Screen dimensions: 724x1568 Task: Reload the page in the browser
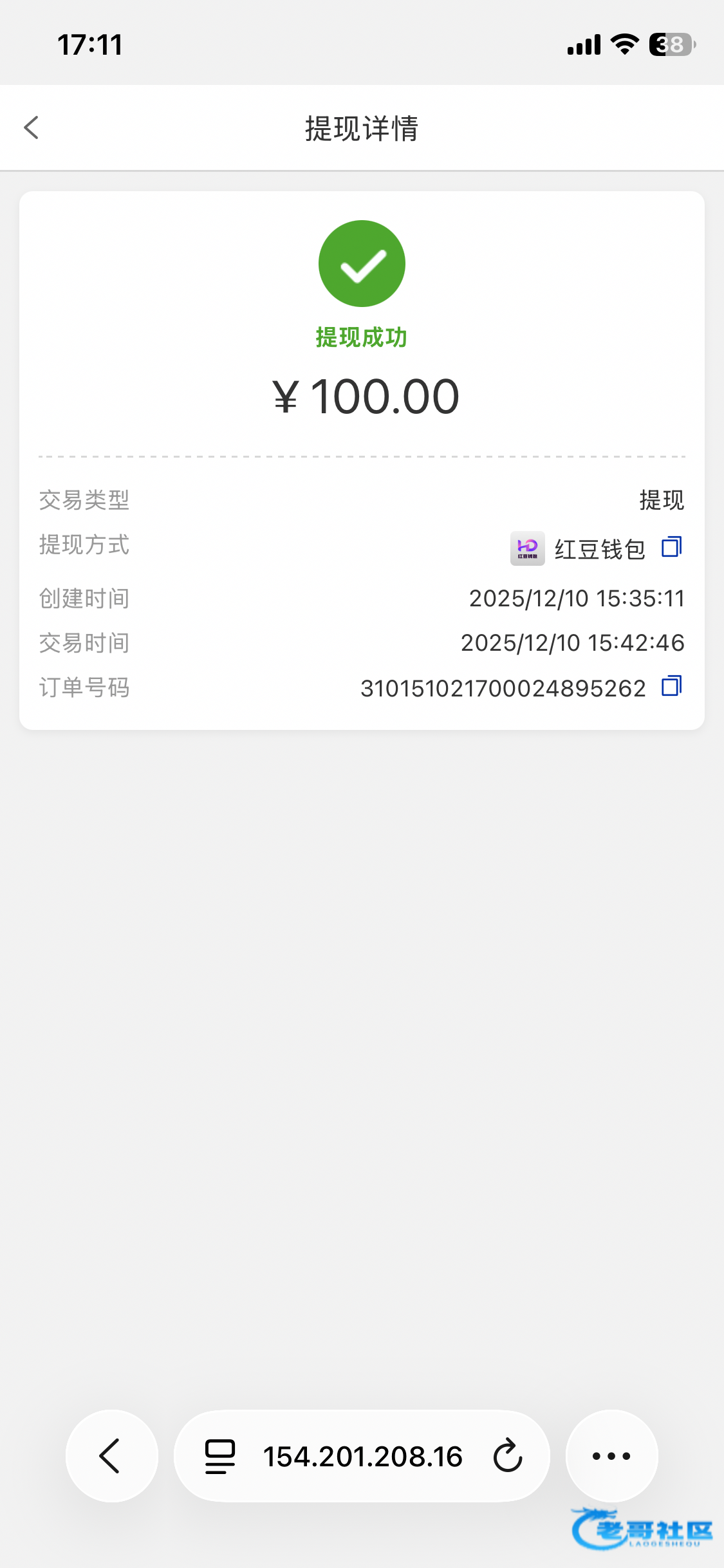coord(507,1456)
